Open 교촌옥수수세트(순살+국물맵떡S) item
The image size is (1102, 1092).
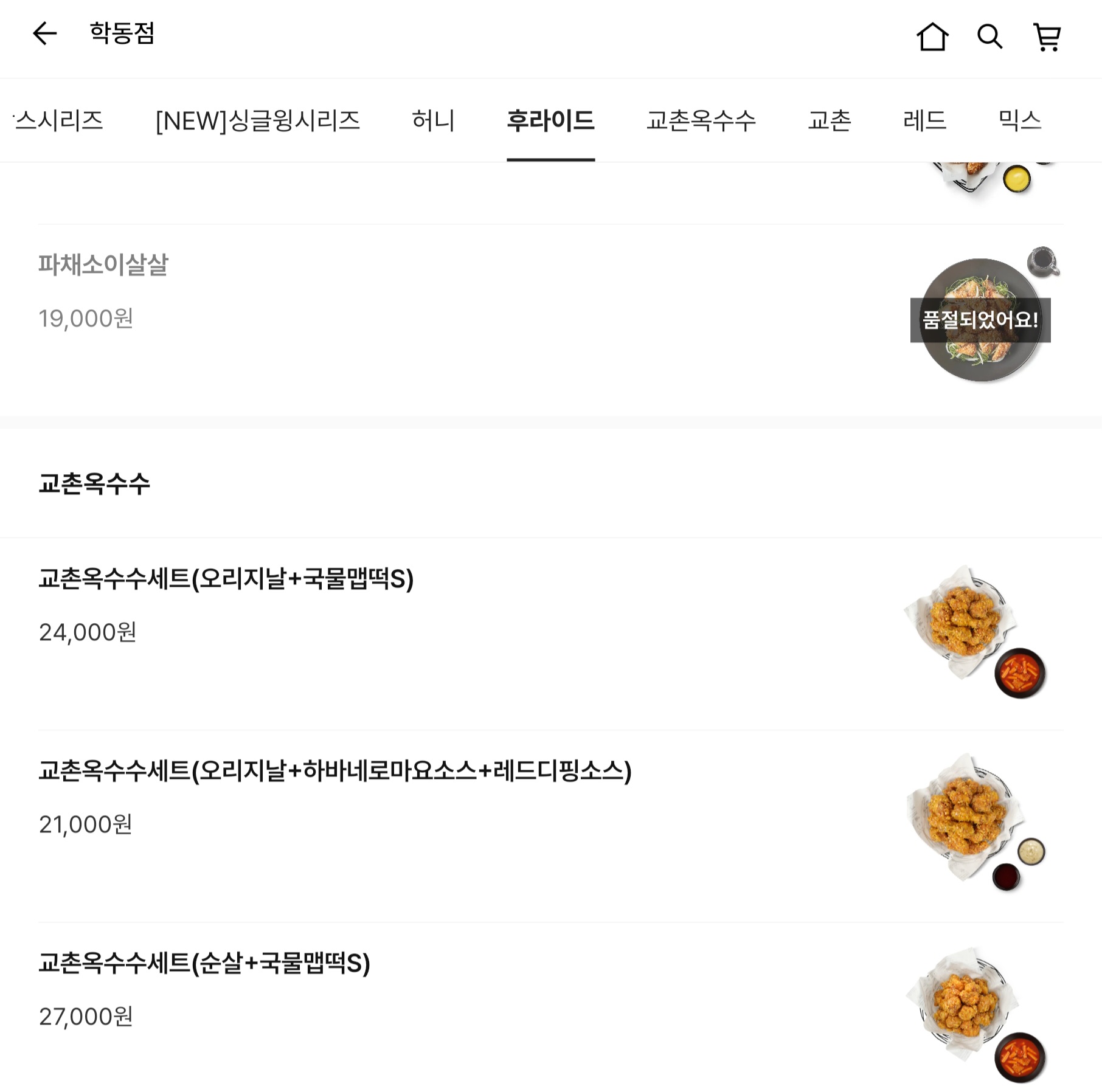tap(551, 1007)
